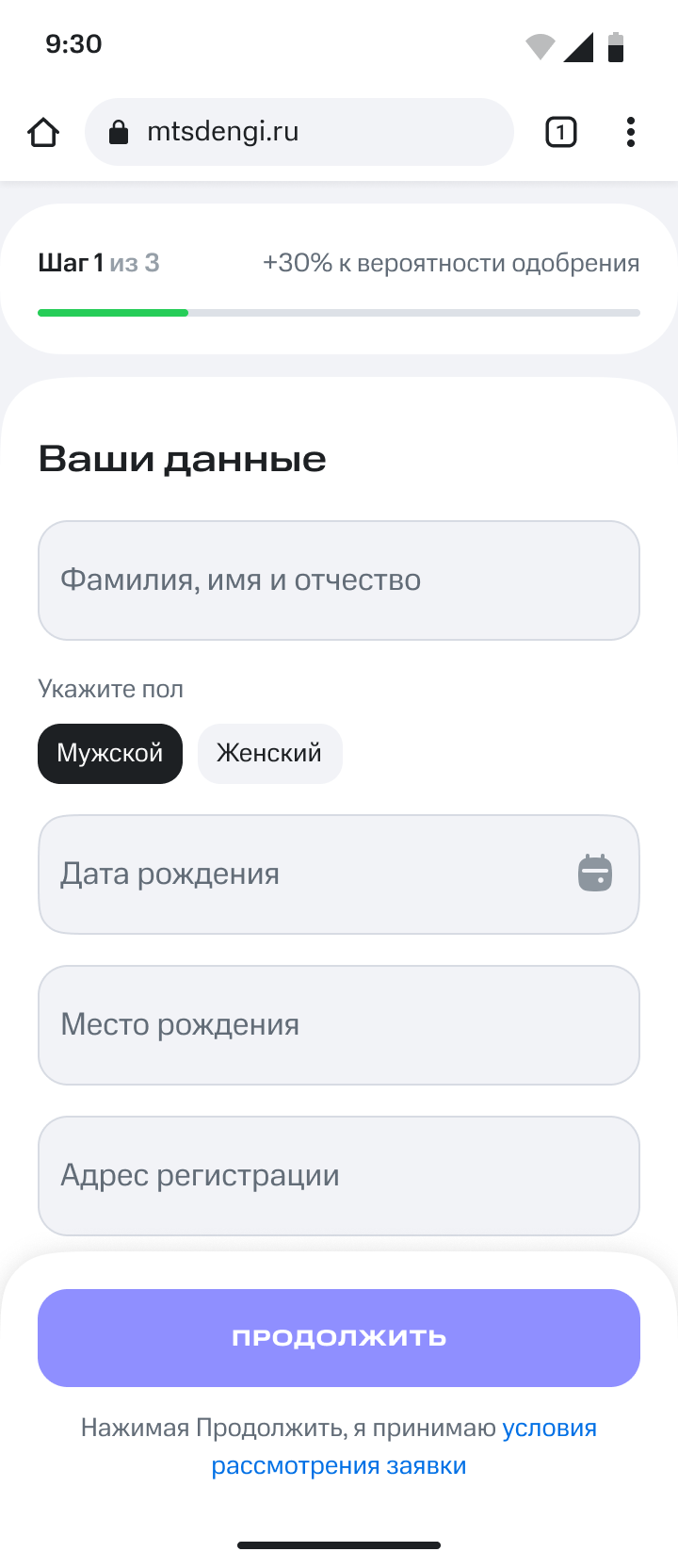
Task: Focus the Фамилия, имя и отчество field
Action: click(x=339, y=580)
